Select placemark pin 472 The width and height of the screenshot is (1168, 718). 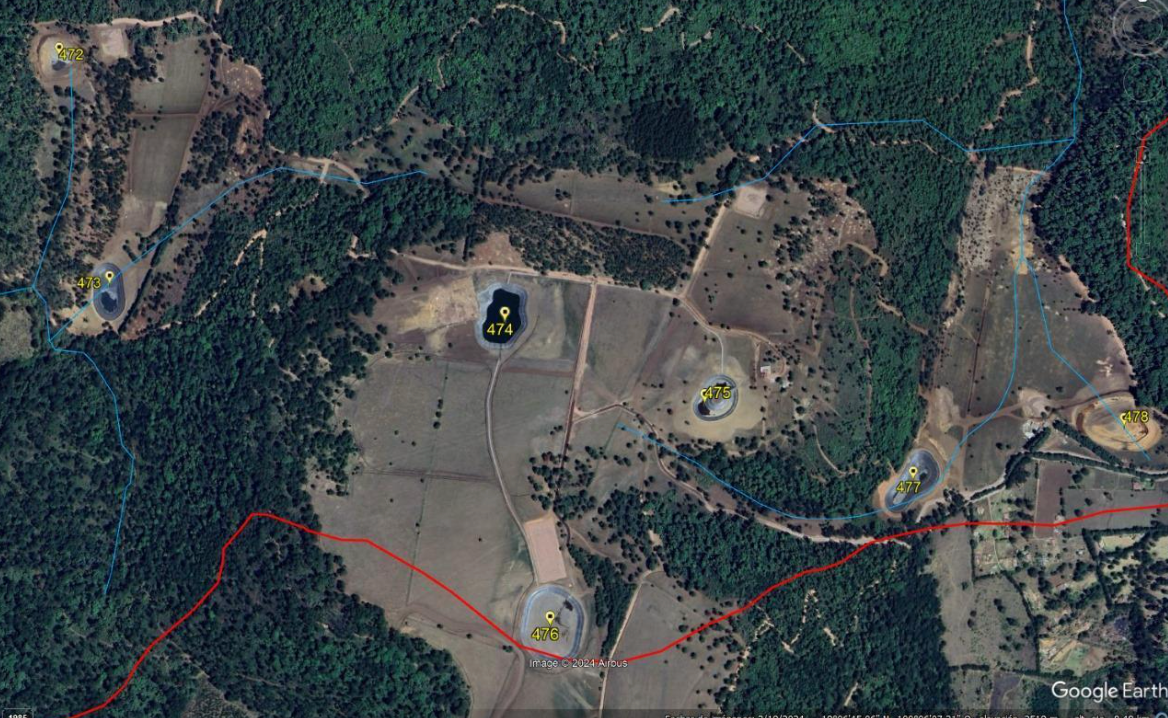pyautogui.click(x=59, y=47)
